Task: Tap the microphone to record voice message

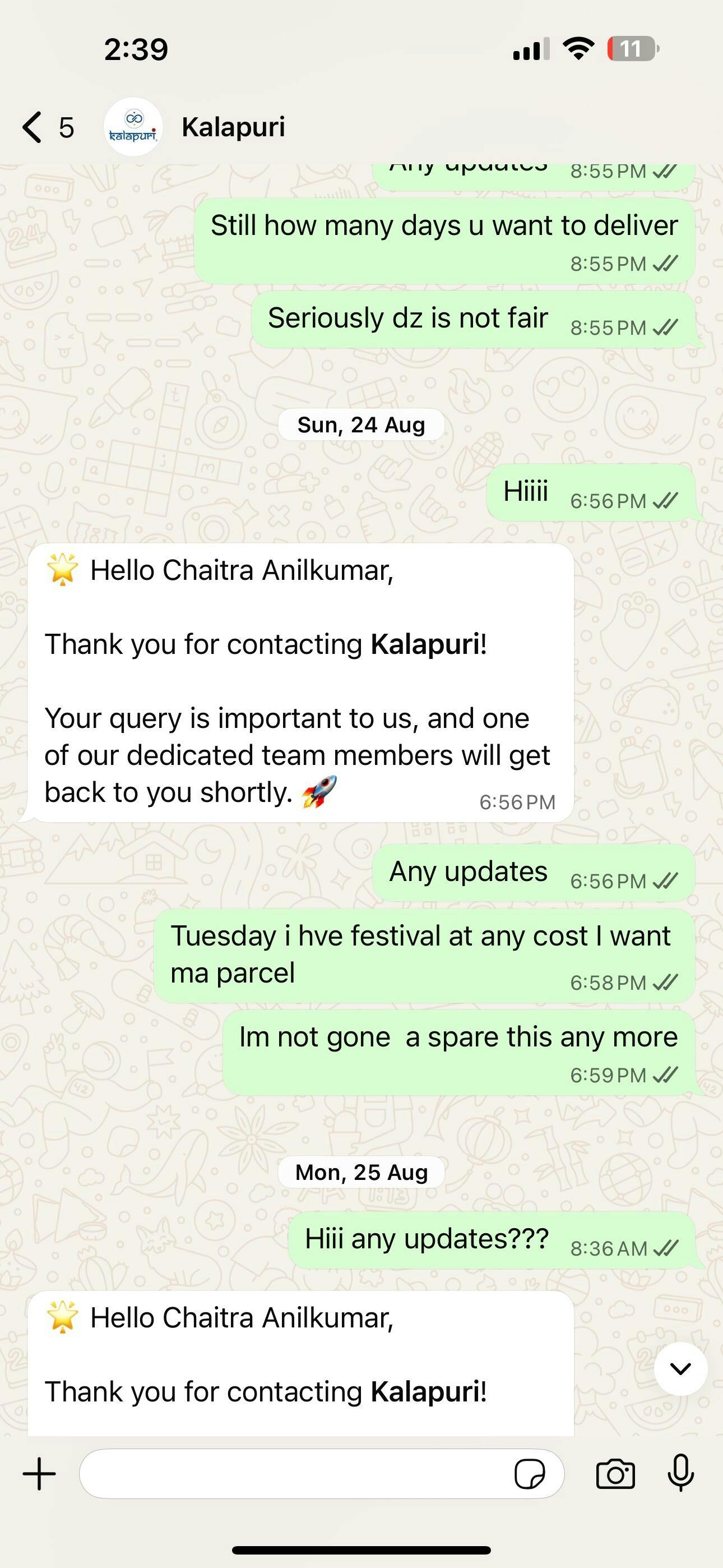Action: click(680, 1473)
